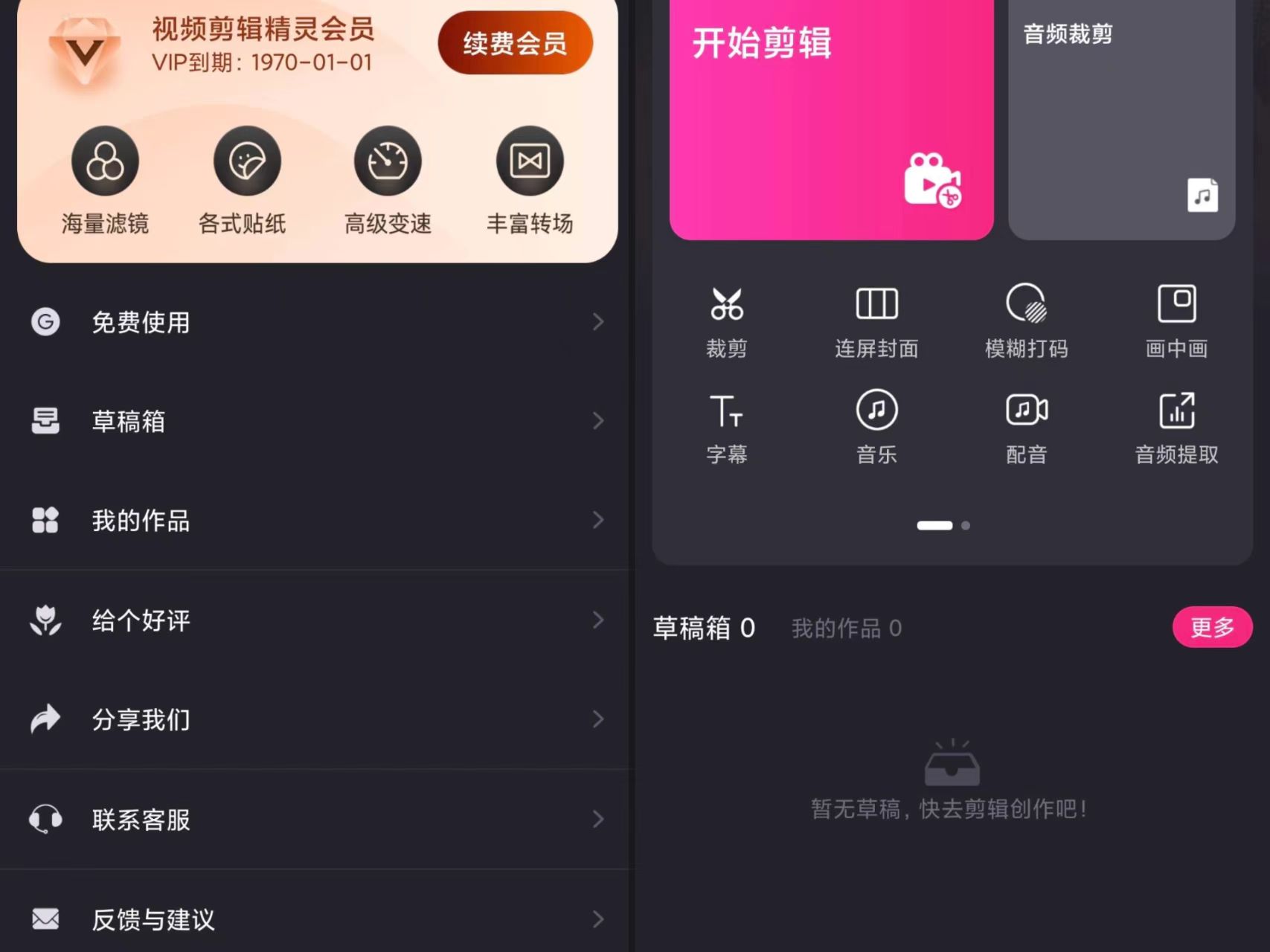Open the 音乐 music tool

[876, 428]
